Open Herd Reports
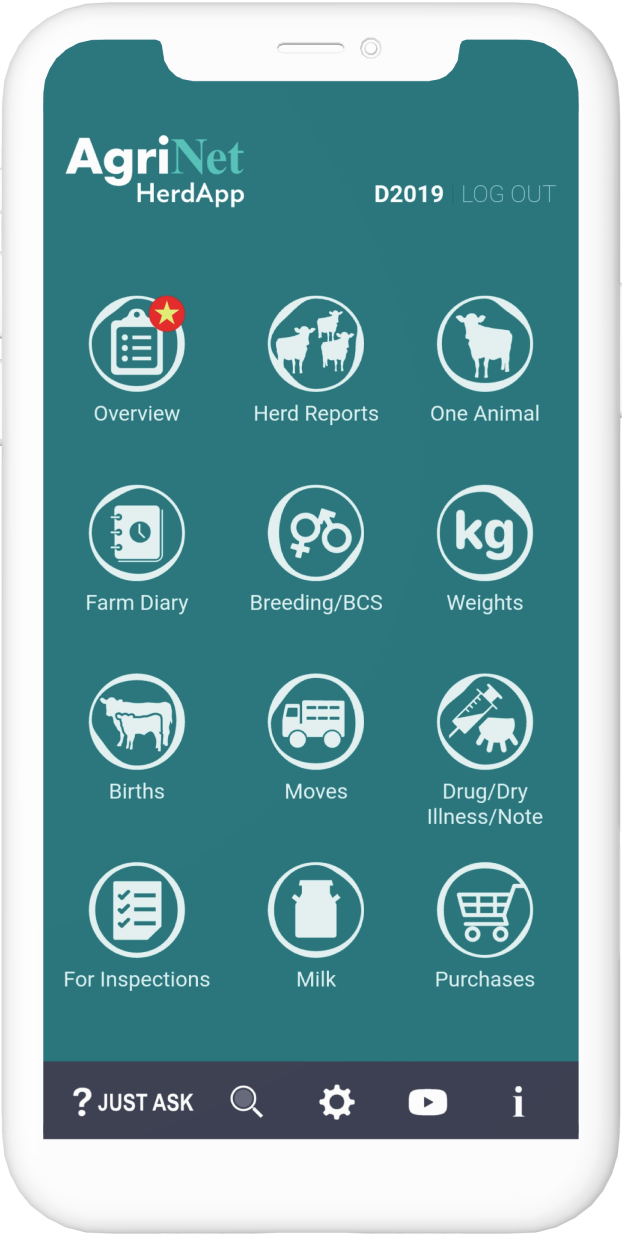622x1234 pixels. coord(315,344)
